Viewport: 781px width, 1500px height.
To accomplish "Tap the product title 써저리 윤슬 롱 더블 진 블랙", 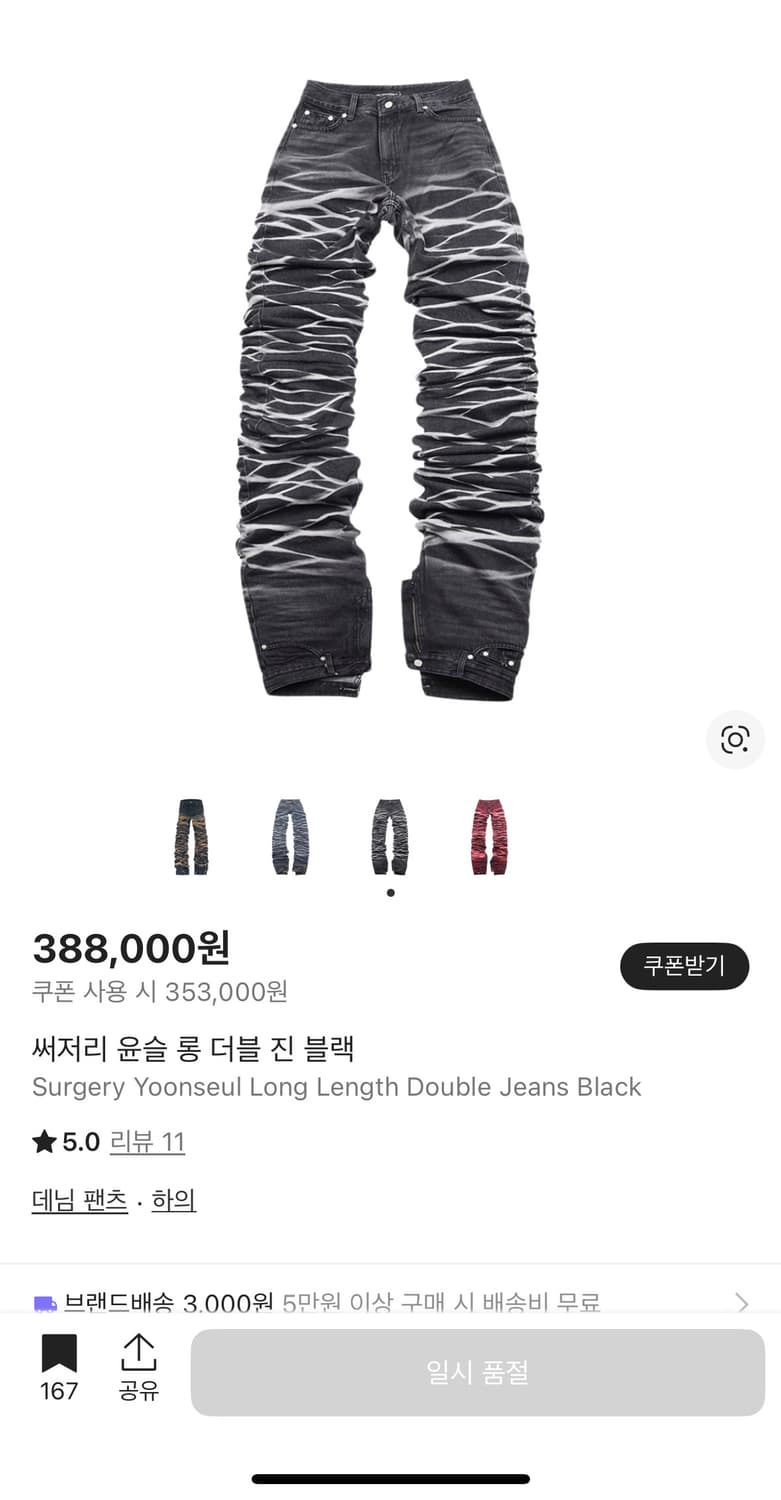I will pyautogui.click(x=190, y=1049).
